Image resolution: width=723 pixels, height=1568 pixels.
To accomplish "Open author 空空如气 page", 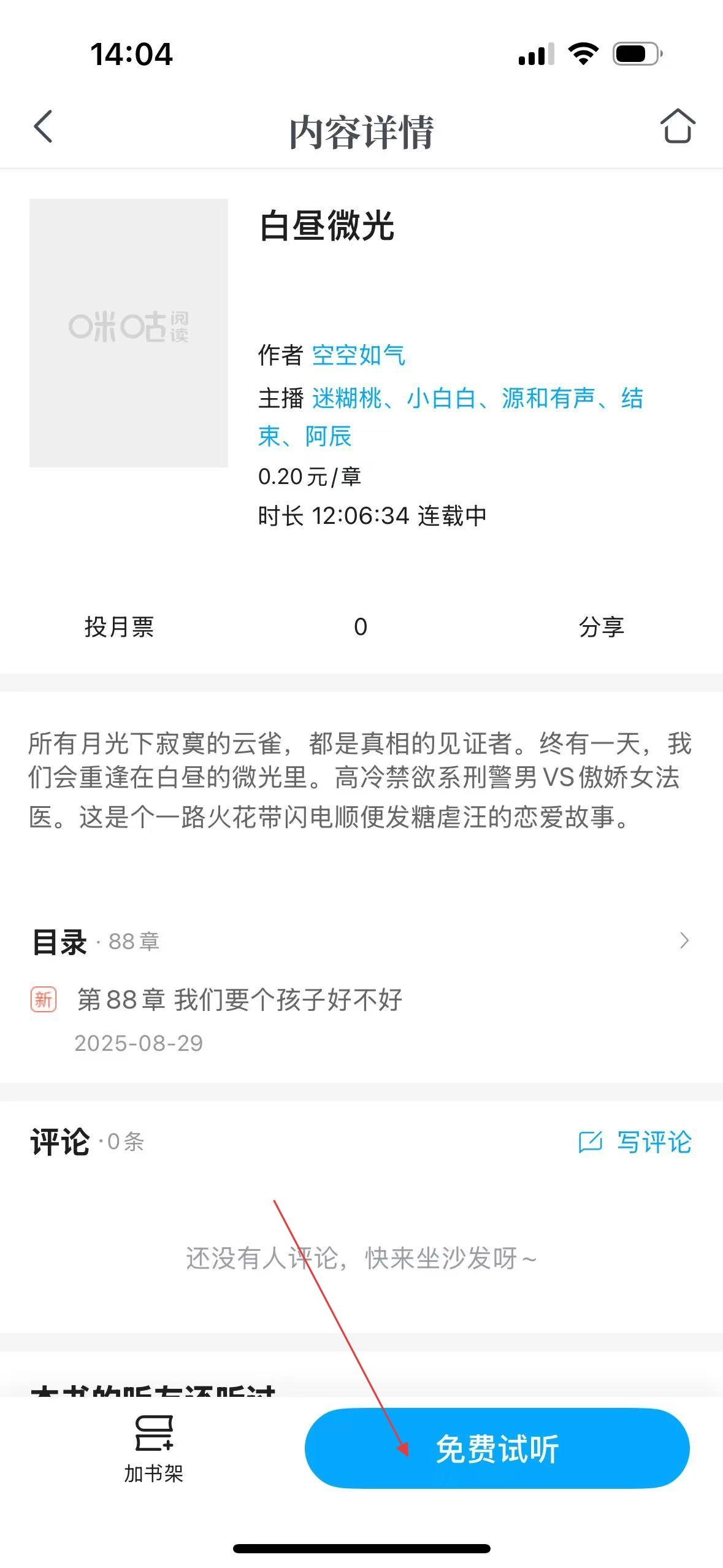I will [x=358, y=355].
